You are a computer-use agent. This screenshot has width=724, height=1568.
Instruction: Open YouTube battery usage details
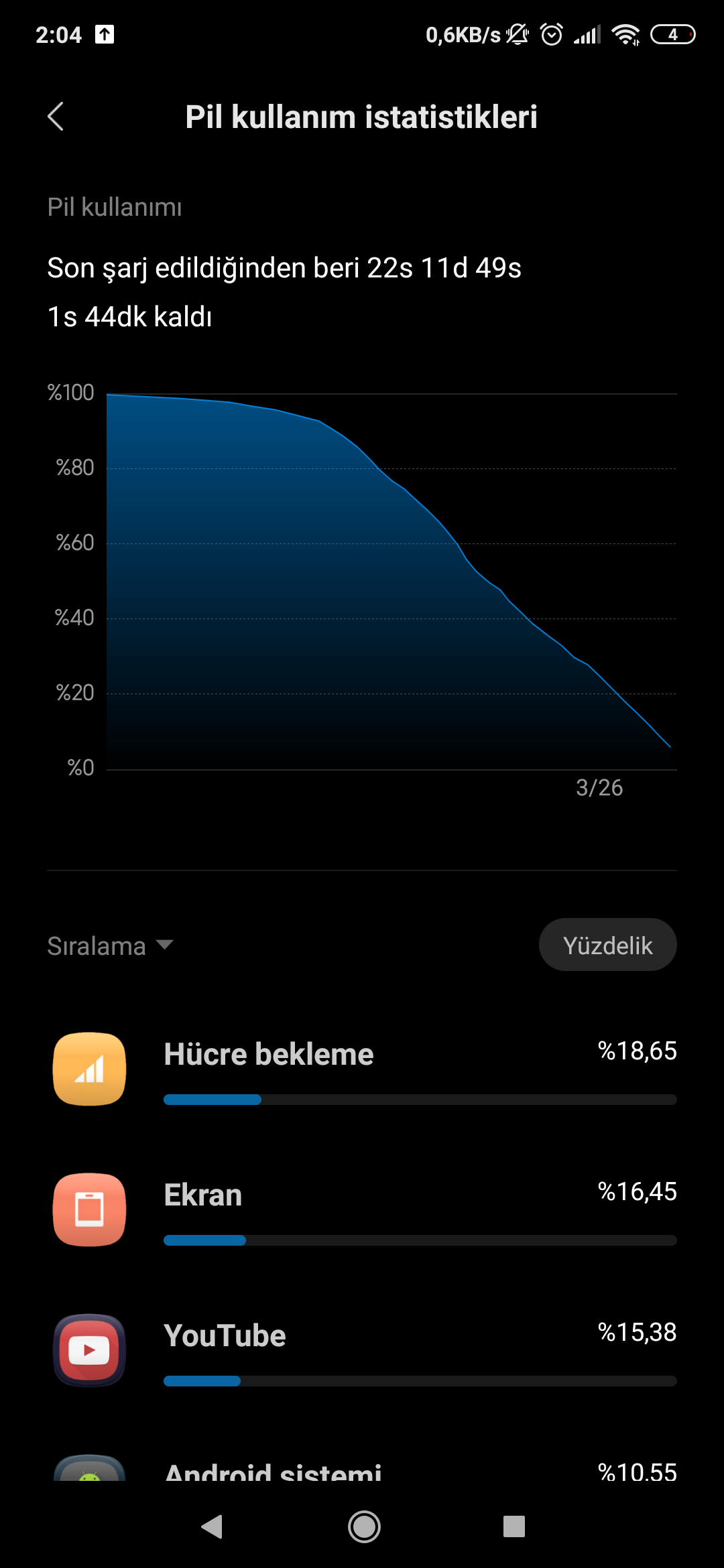point(362,1351)
